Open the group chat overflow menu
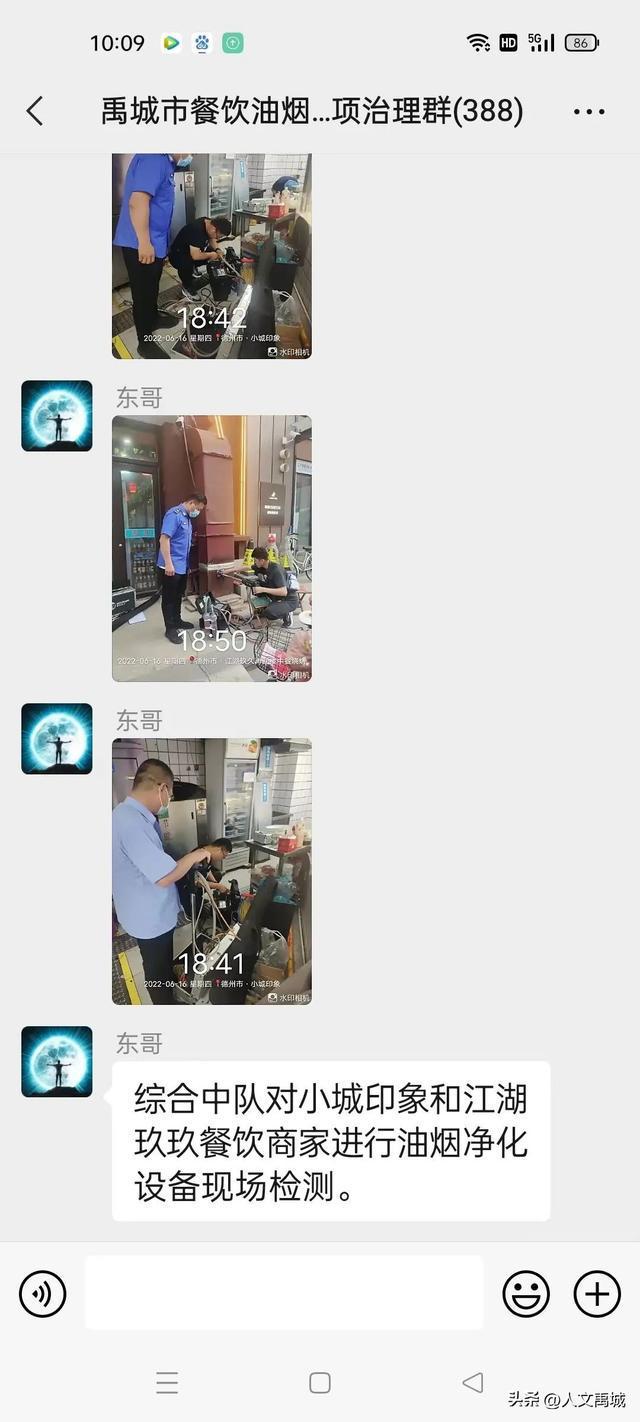The width and height of the screenshot is (640, 1422). [589, 111]
